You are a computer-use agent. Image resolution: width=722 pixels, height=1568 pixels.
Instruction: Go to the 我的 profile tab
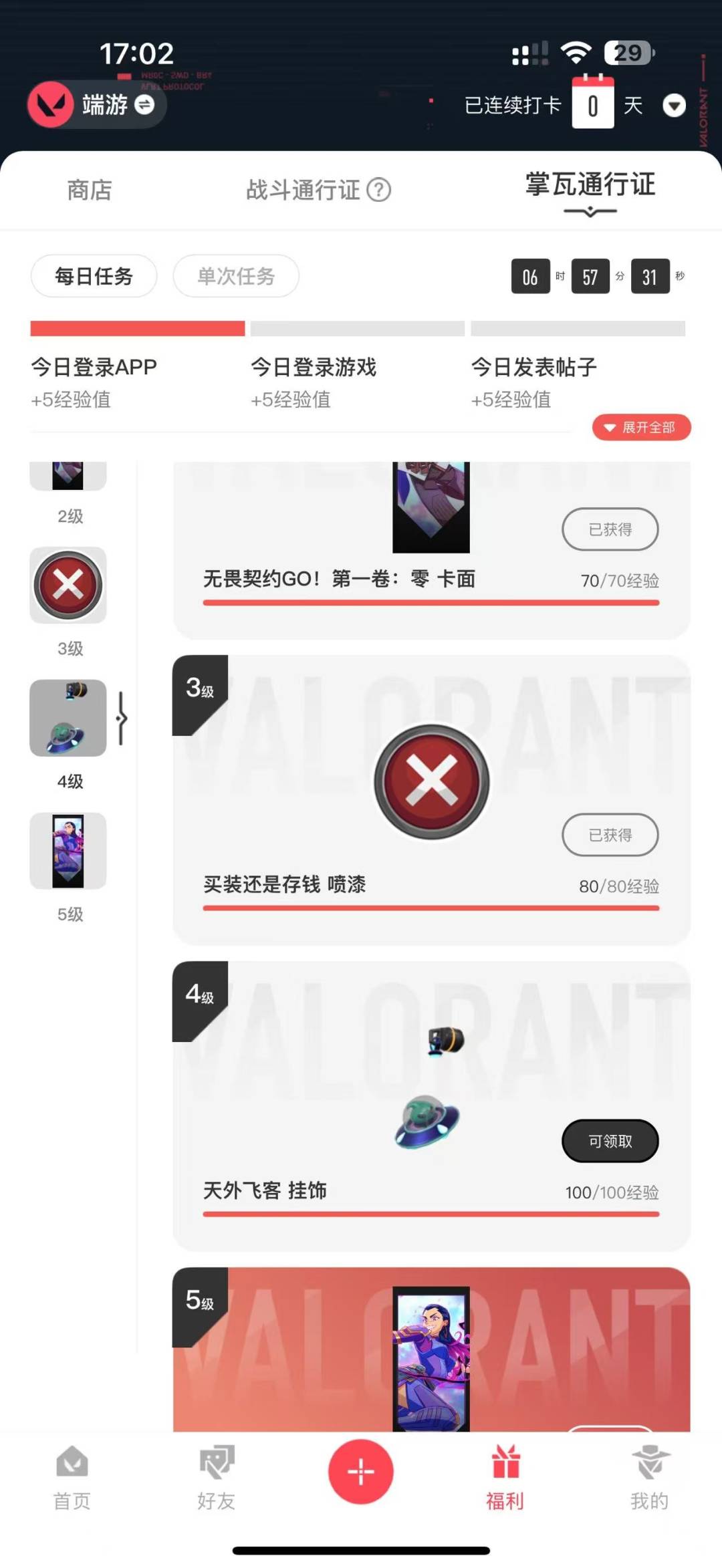pyautogui.click(x=649, y=1478)
